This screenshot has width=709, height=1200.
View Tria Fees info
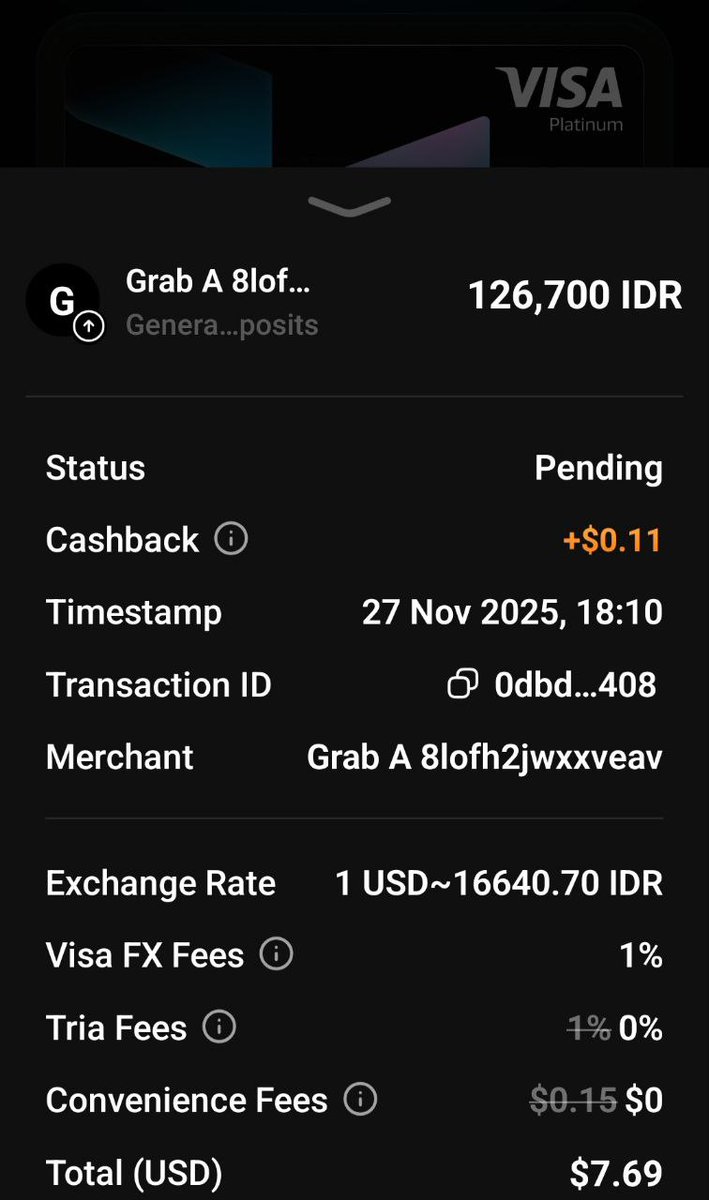219,1027
